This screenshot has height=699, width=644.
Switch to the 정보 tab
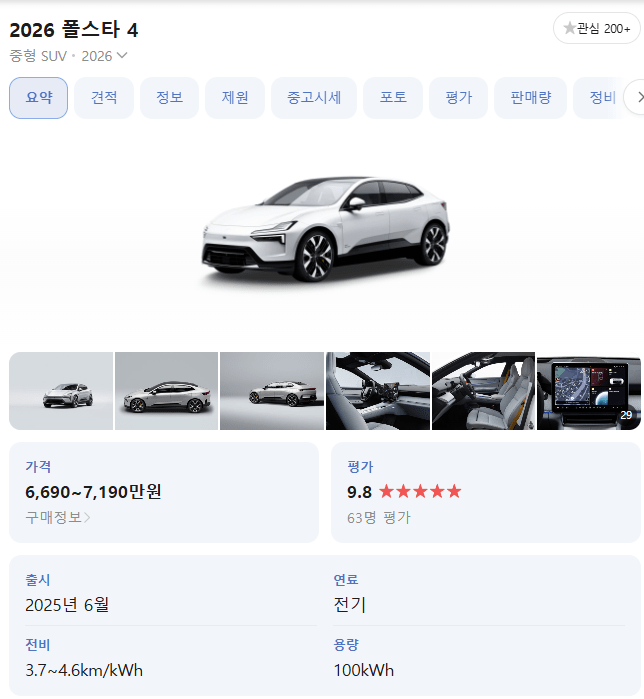click(x=170, y=98)
